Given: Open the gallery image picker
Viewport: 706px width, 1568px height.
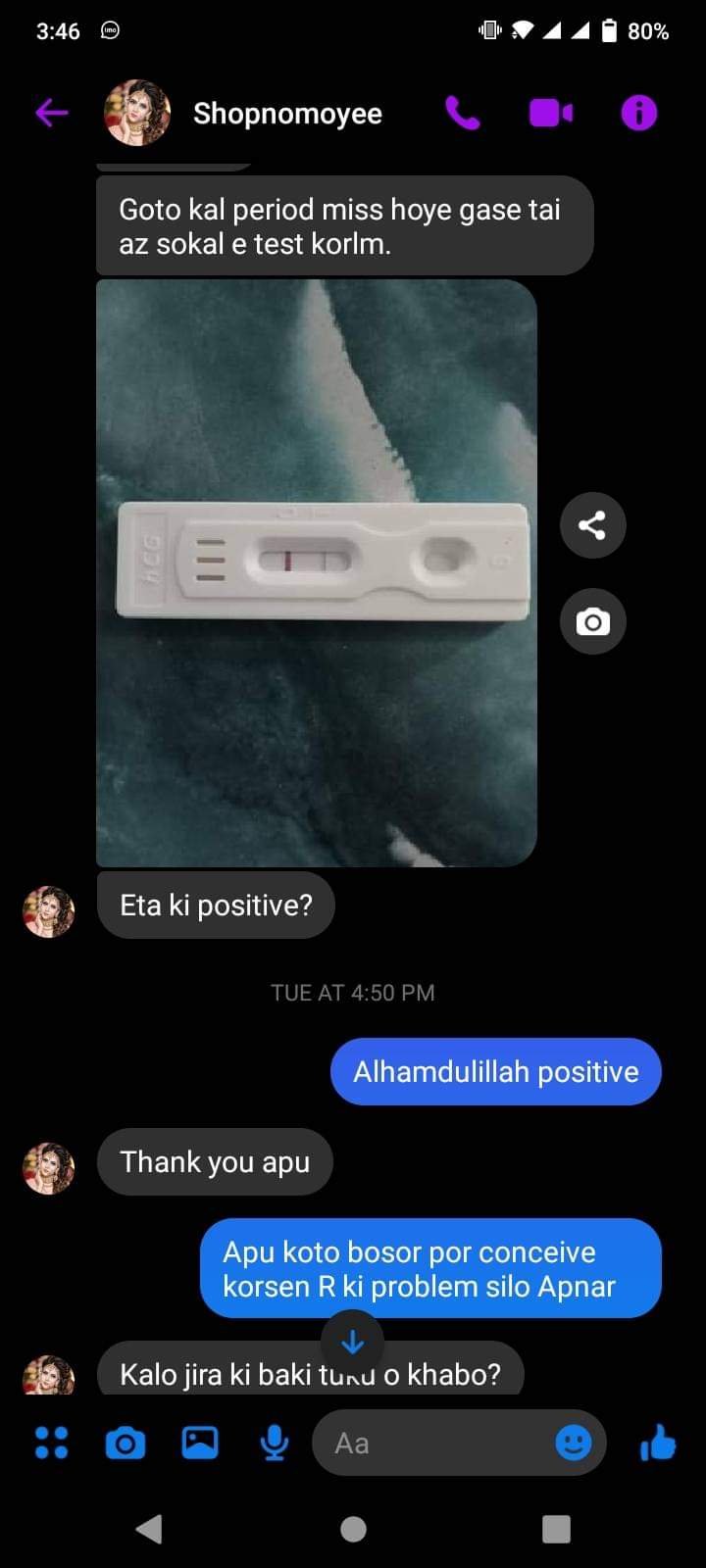Looking at the screenshot, I should coord(200,1443).
